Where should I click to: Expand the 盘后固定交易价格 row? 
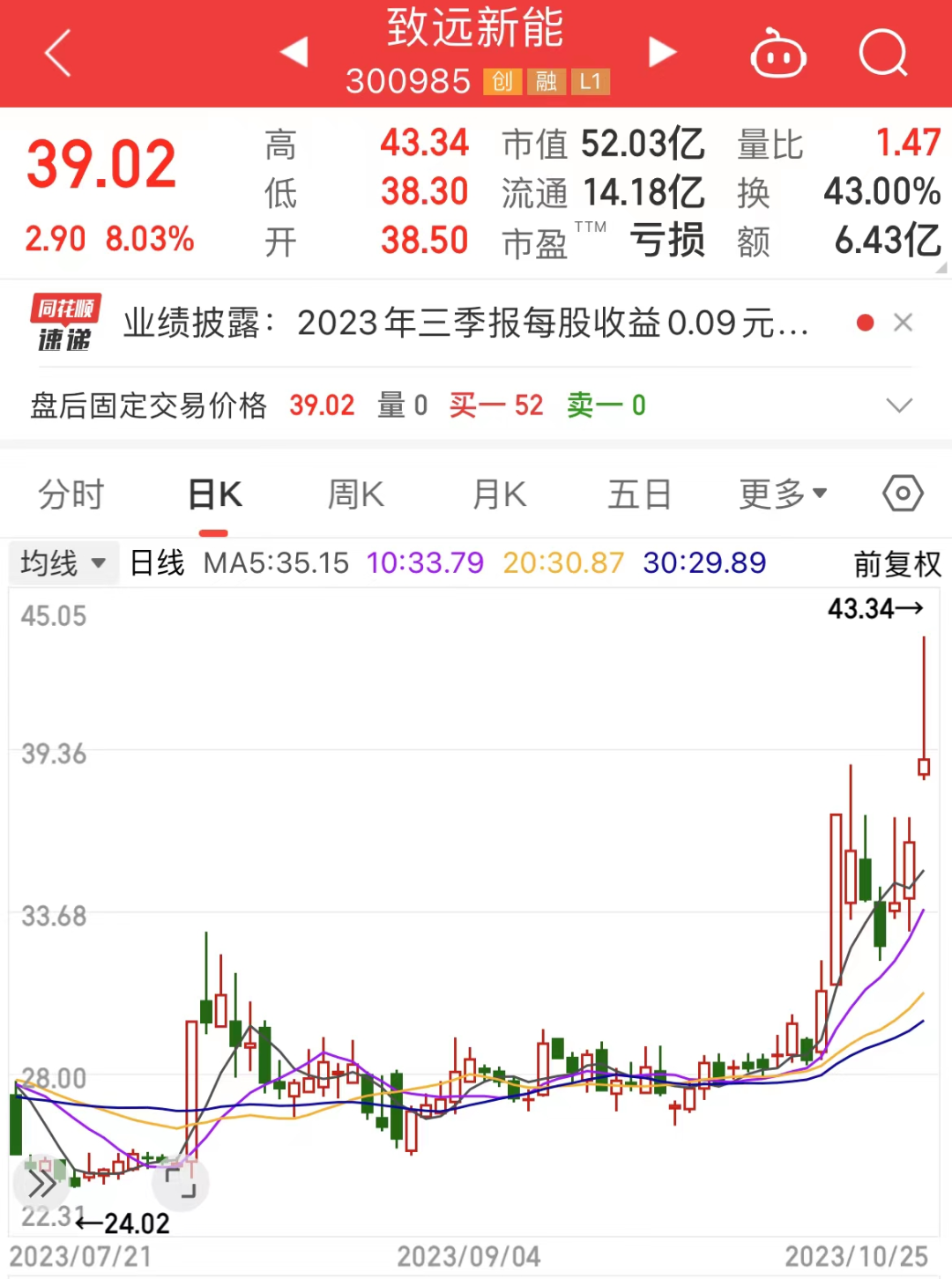point(898,405)
